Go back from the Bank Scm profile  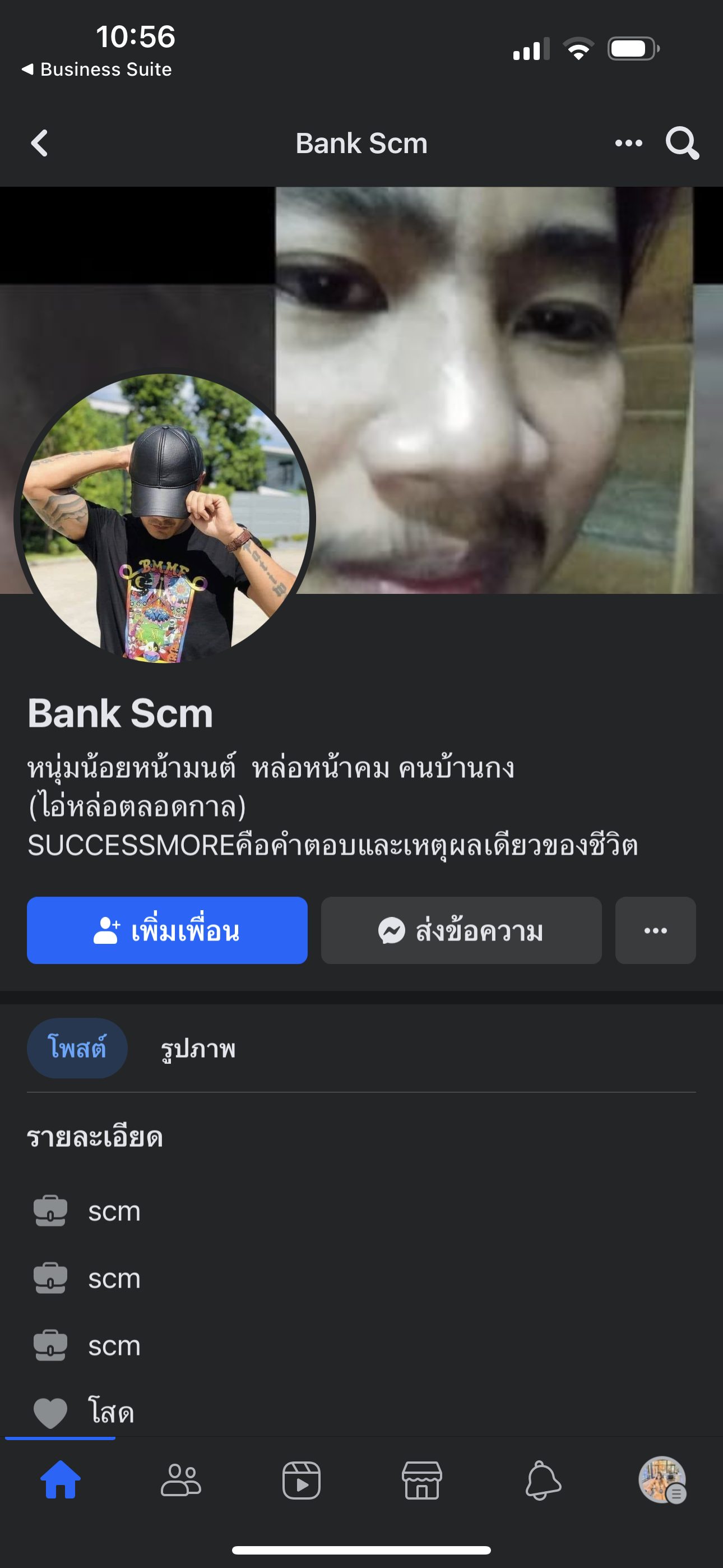coord(40,144)
